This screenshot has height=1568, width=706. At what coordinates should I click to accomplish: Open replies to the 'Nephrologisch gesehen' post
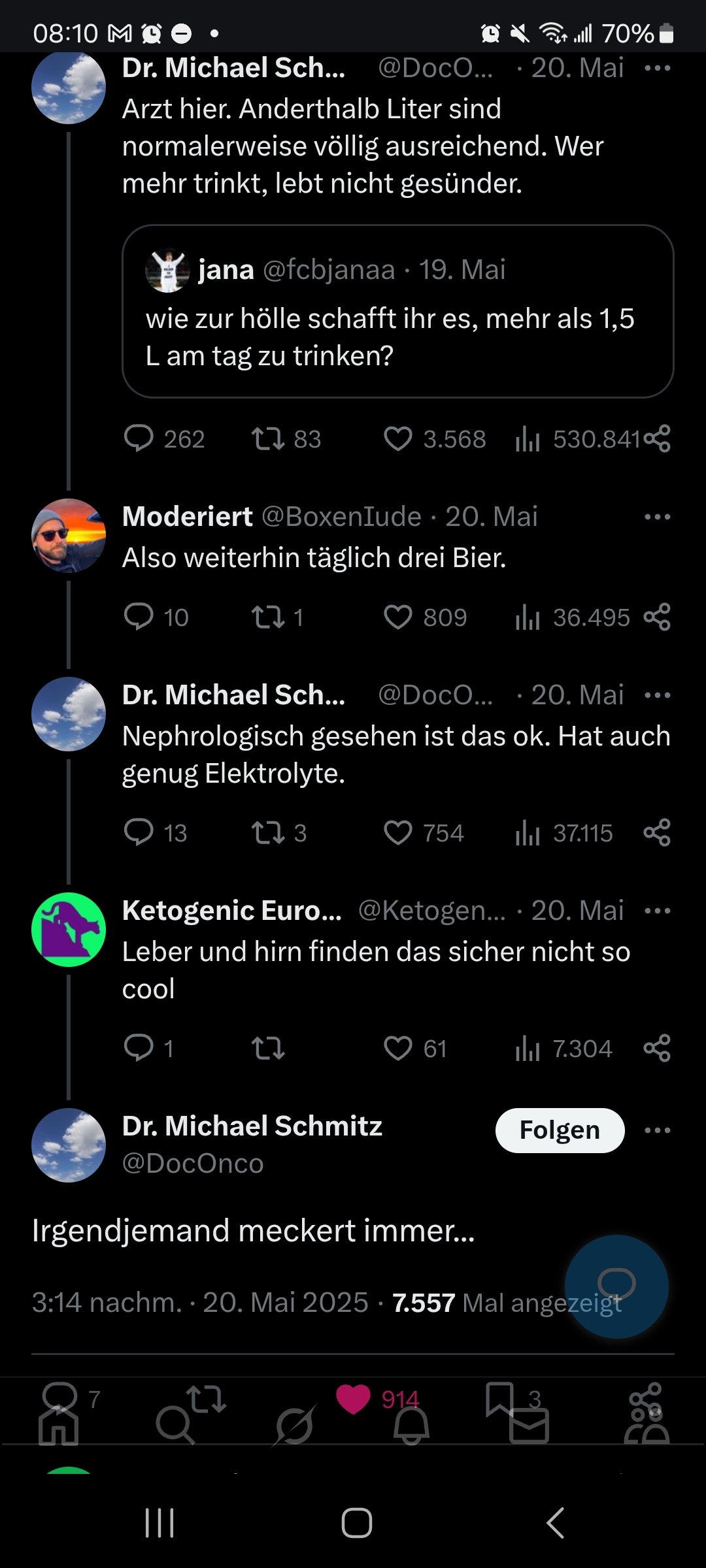139,833
